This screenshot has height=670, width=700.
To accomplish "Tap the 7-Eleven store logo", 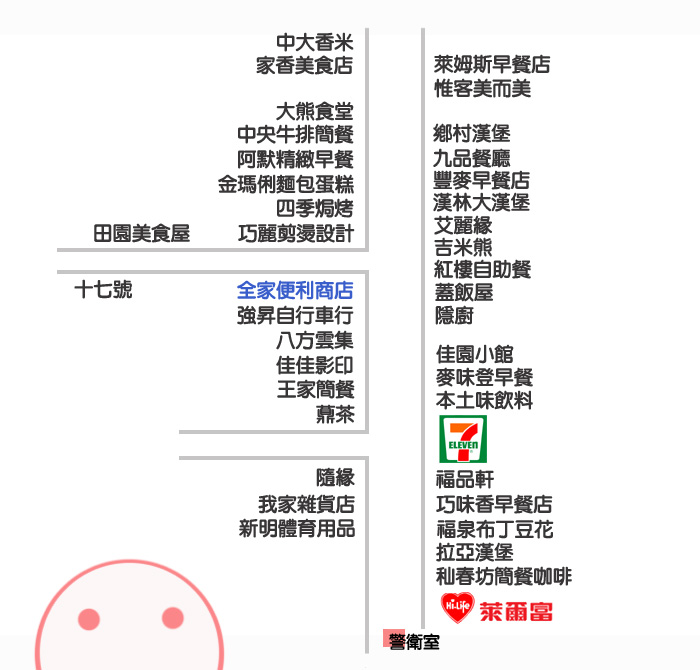I will click(463, 439).
